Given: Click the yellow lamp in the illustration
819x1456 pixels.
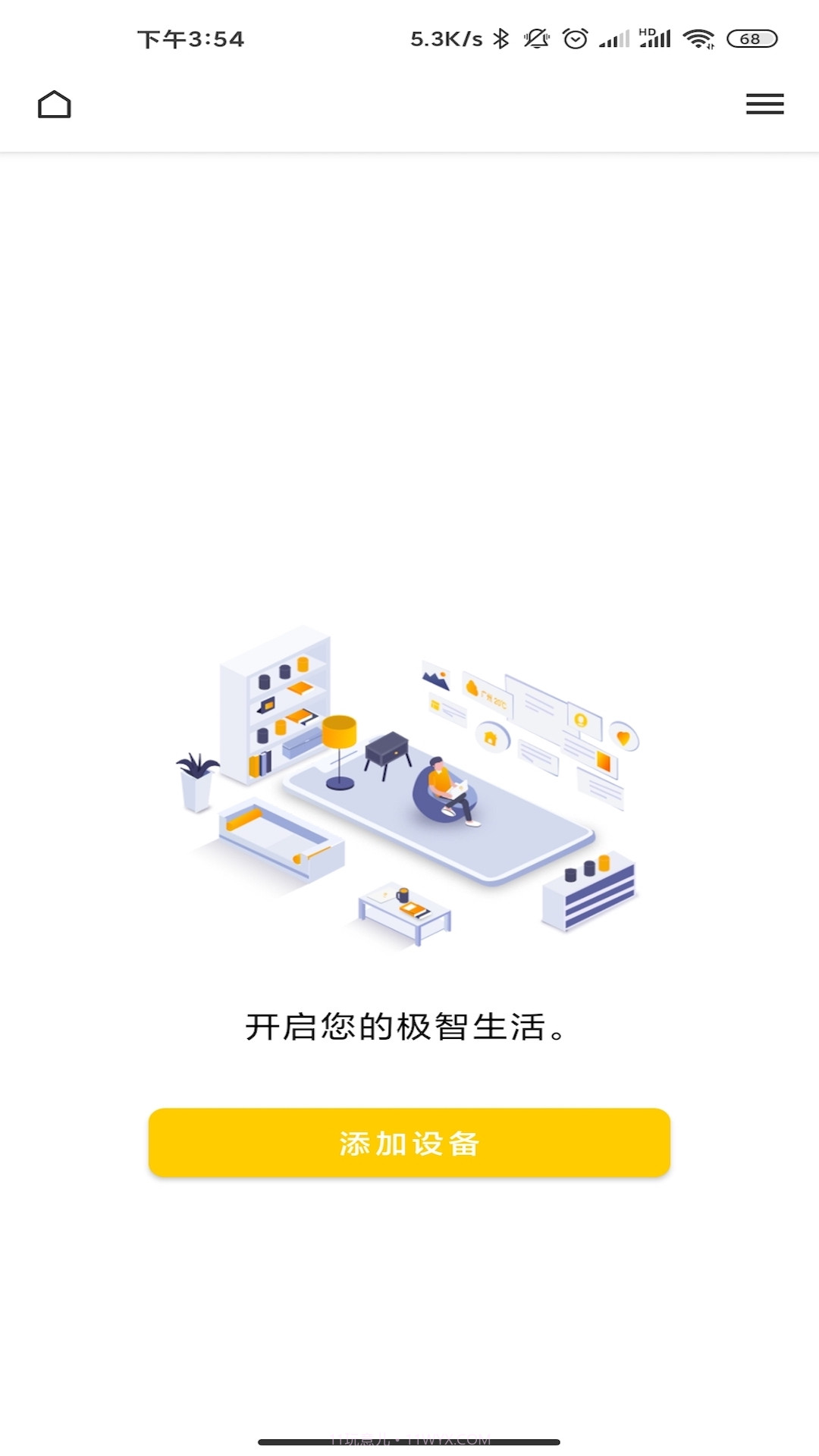Looking at the screenshot, I should click(x=340, y=732).
